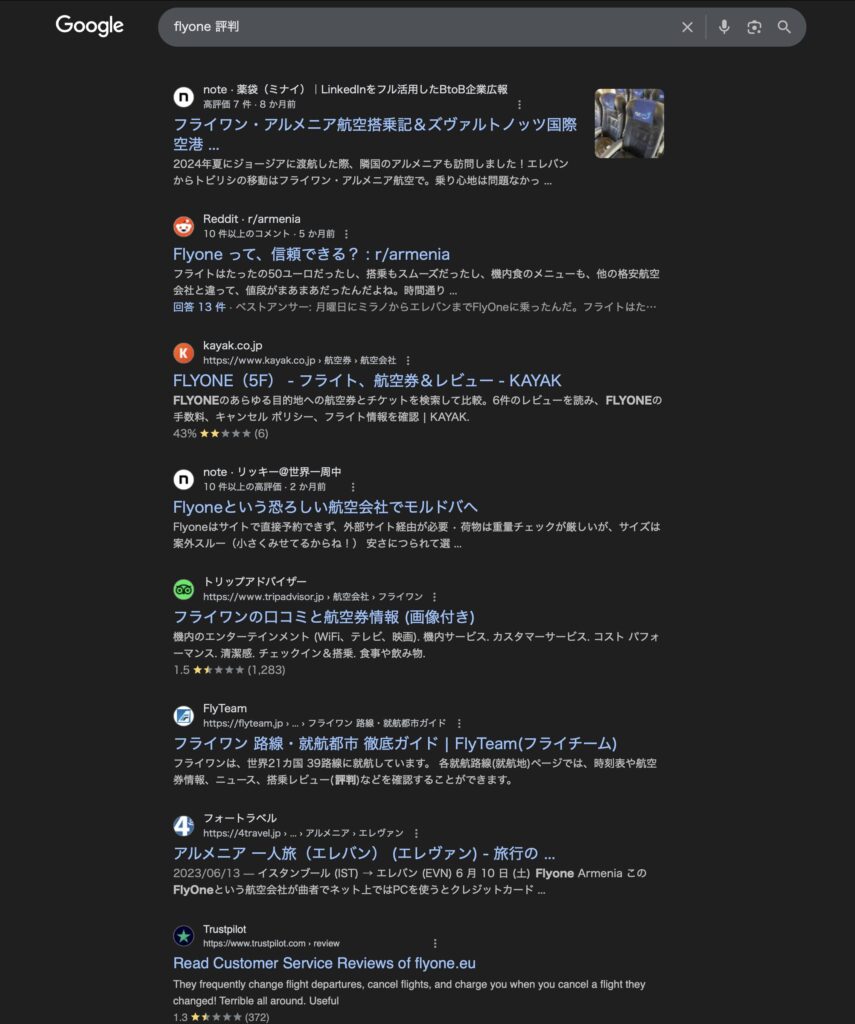Open Tripadvisor result フライワンの口コミと航空券情報

pyautogui.click(x=323, y=617)
